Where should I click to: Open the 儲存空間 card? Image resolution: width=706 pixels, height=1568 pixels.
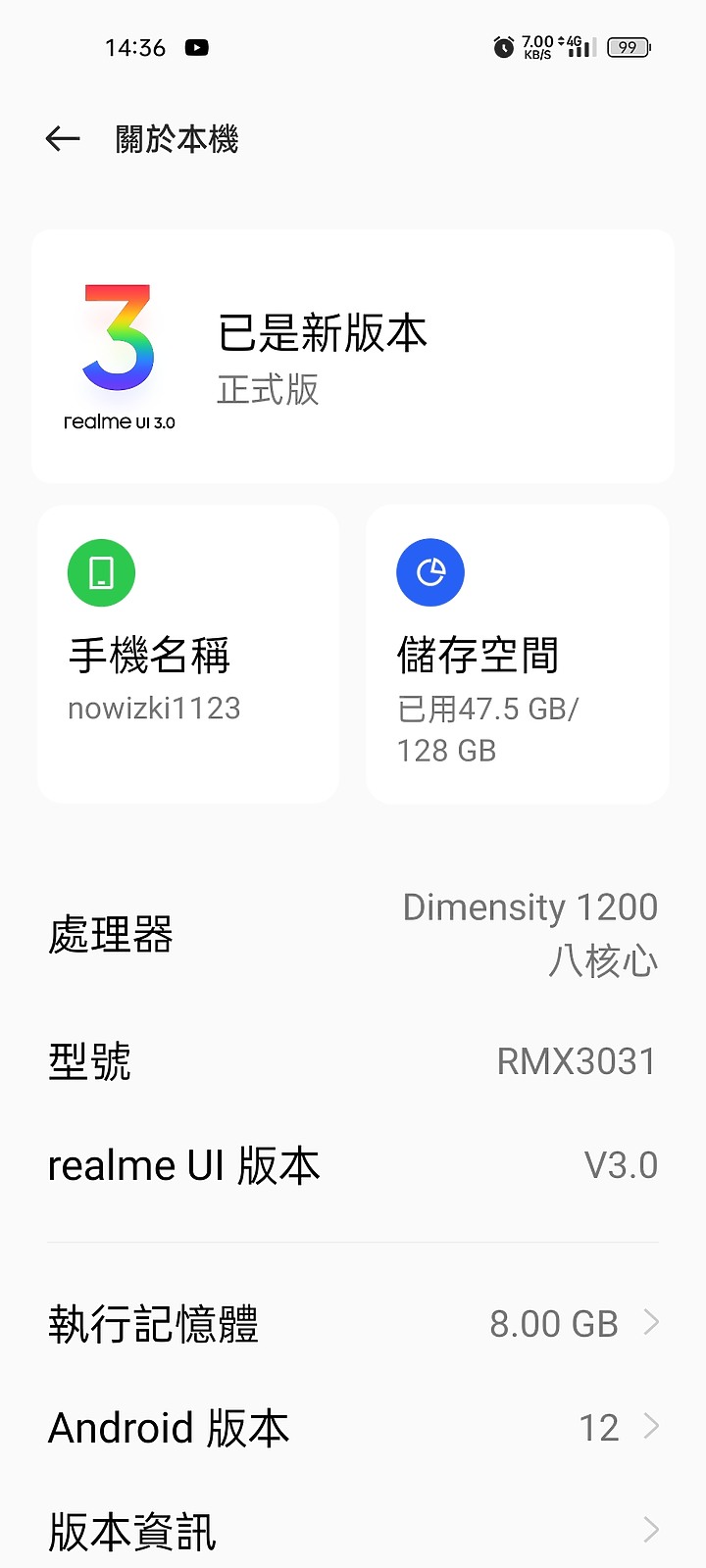[x=518, y=655]
